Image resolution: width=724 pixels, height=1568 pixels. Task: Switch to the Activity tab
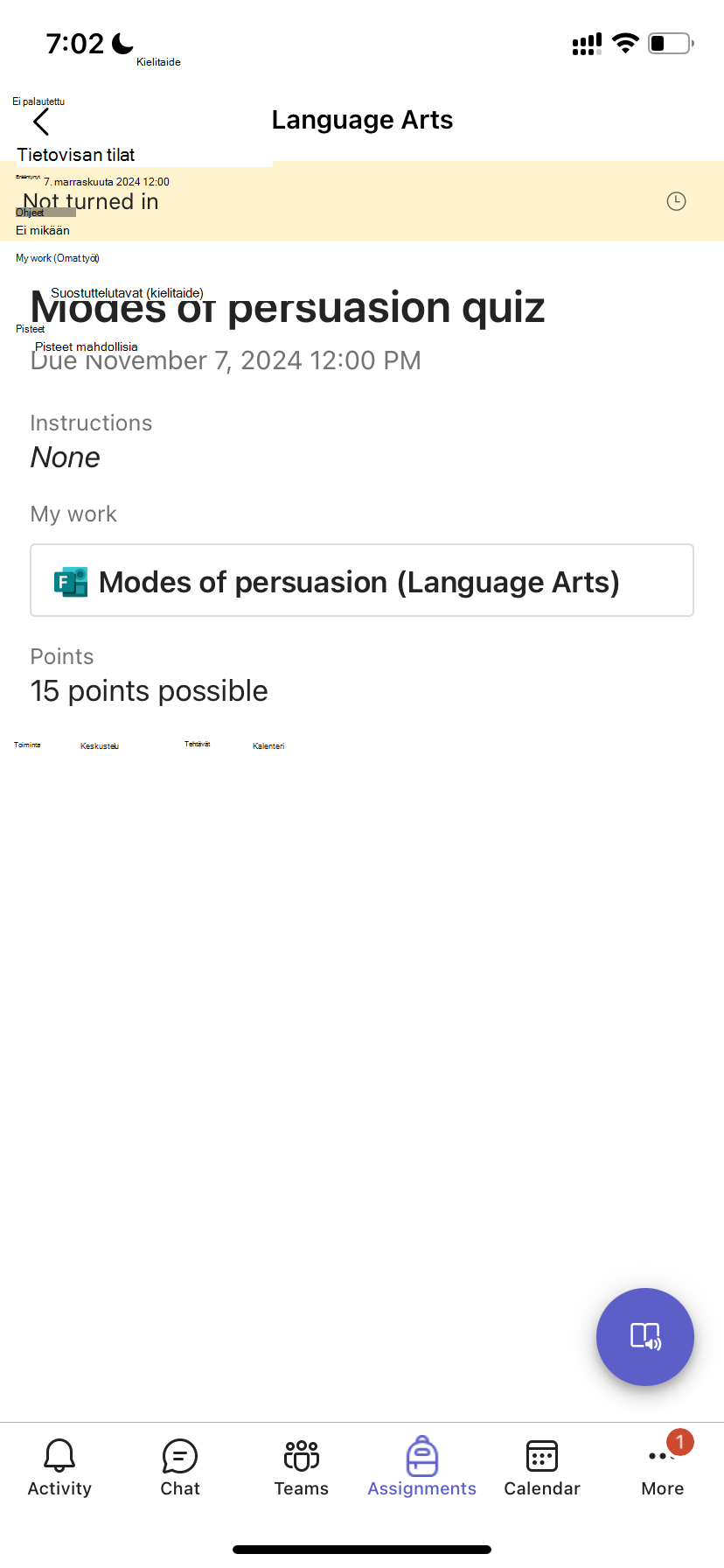pyautogui.click(x=59, y=1467)
